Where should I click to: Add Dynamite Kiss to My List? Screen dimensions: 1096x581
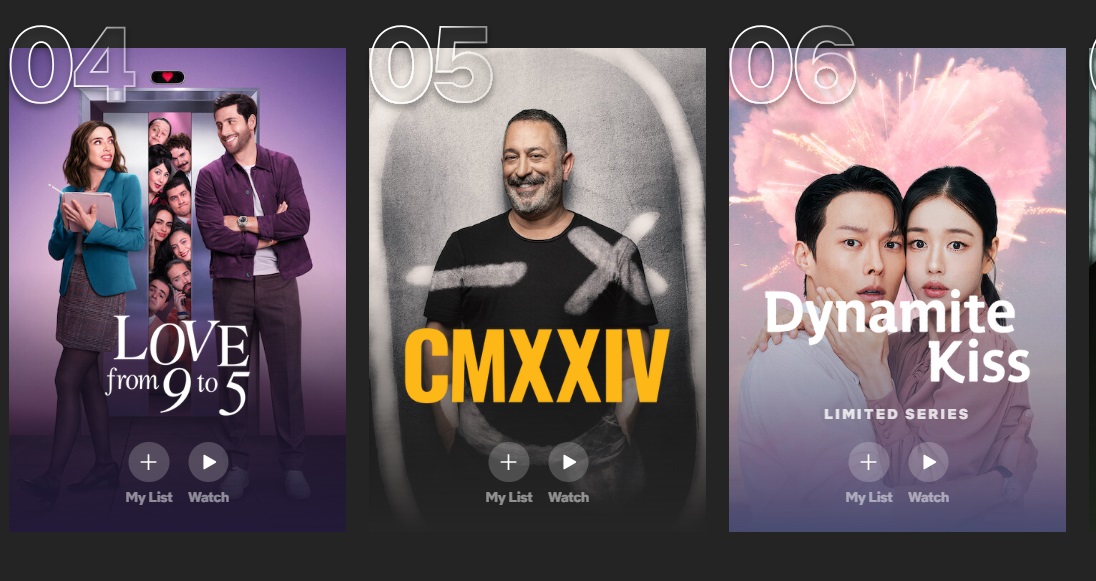(868, 462)
